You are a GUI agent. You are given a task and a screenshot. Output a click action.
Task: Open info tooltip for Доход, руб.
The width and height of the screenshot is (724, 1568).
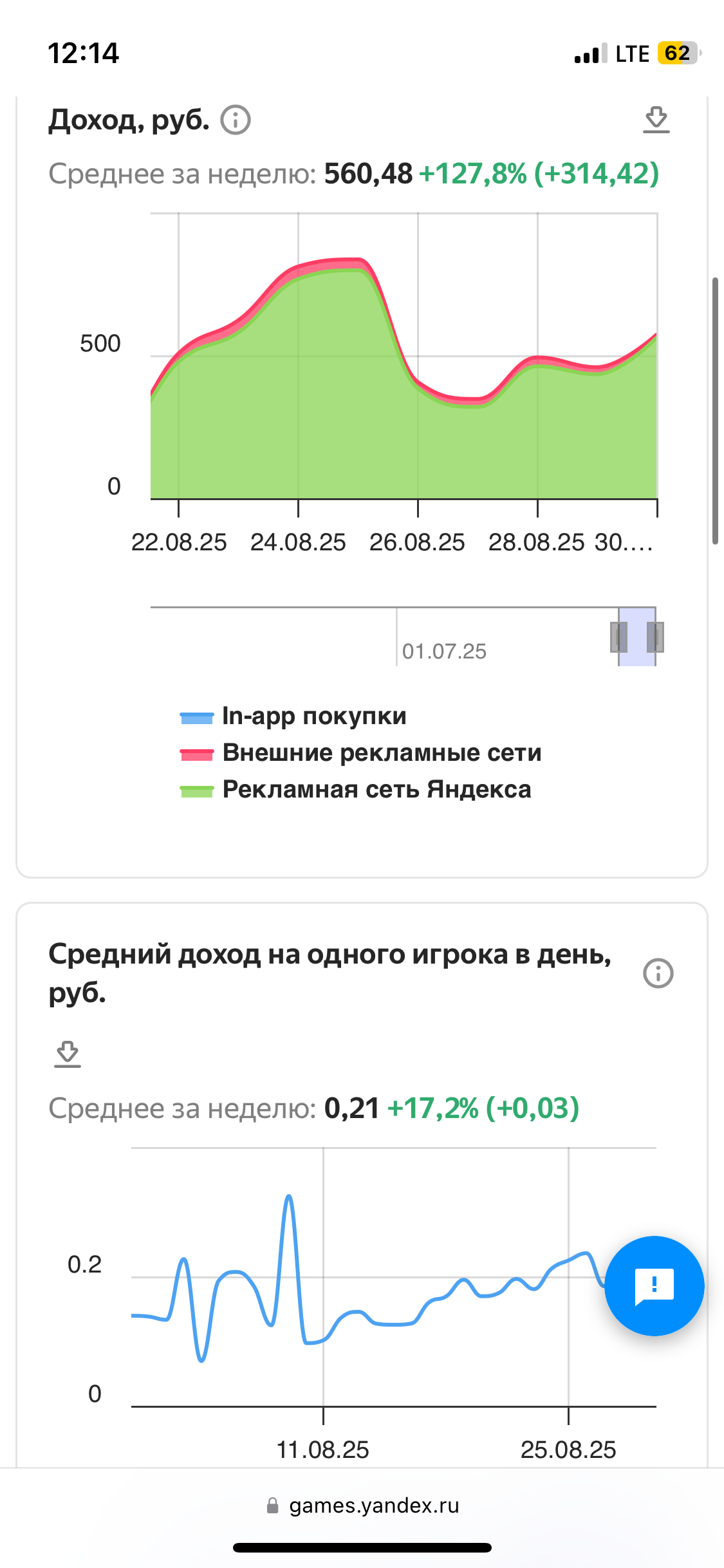click(x=236, y=120)
